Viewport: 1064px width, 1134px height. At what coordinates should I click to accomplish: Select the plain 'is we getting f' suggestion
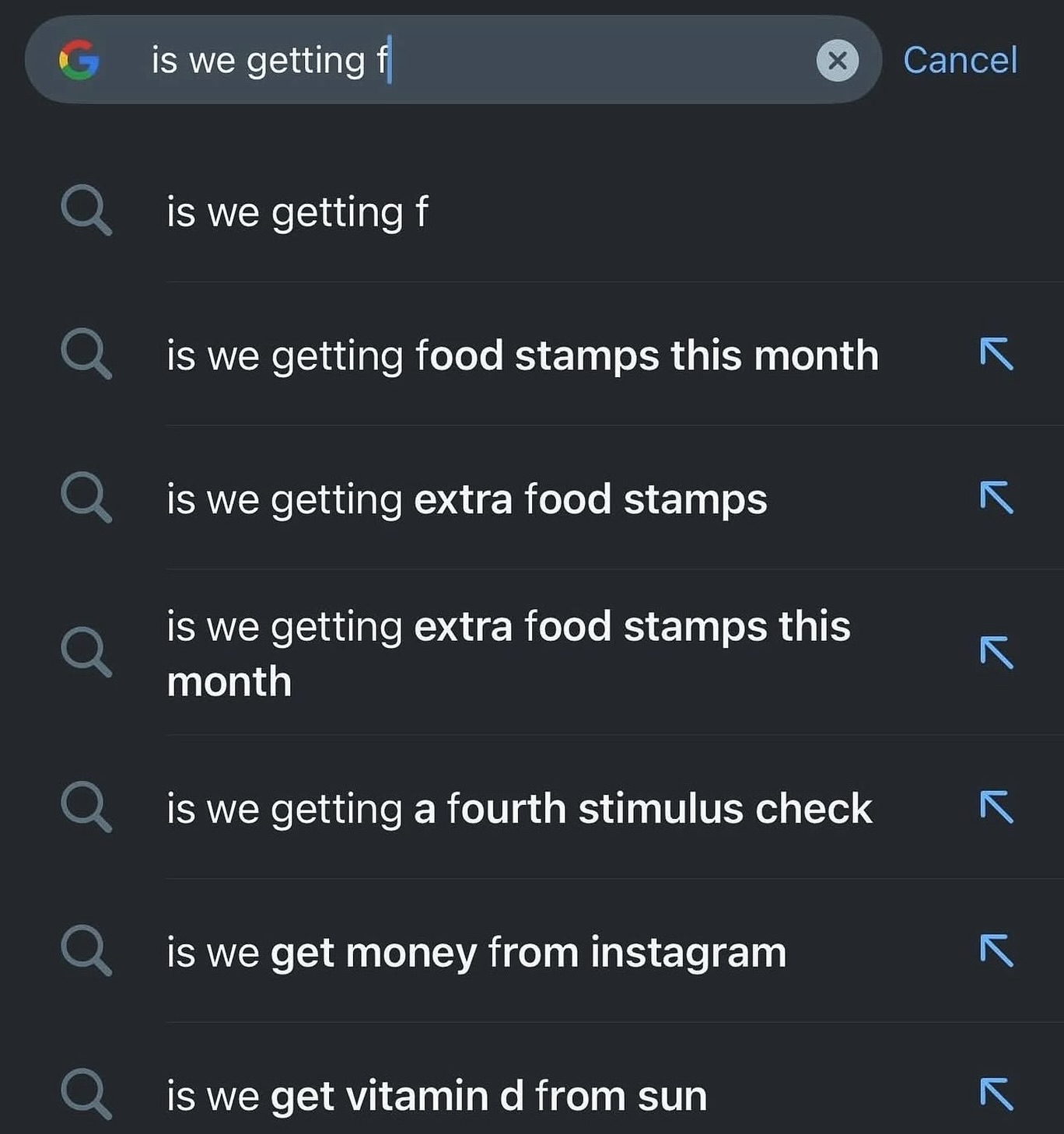(x=297, y=212)
